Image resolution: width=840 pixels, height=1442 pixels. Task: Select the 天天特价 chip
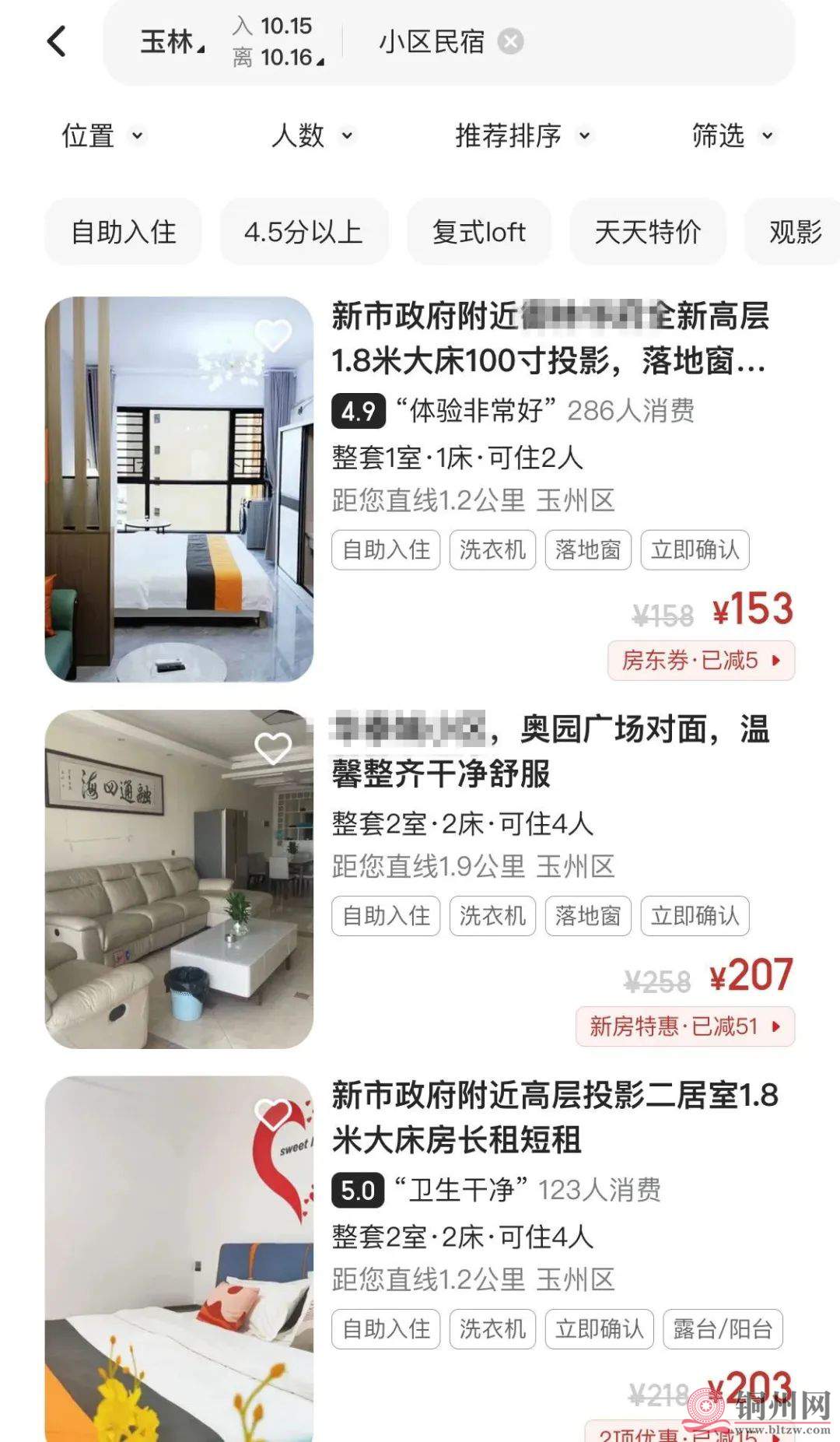(x=648, y=232)
